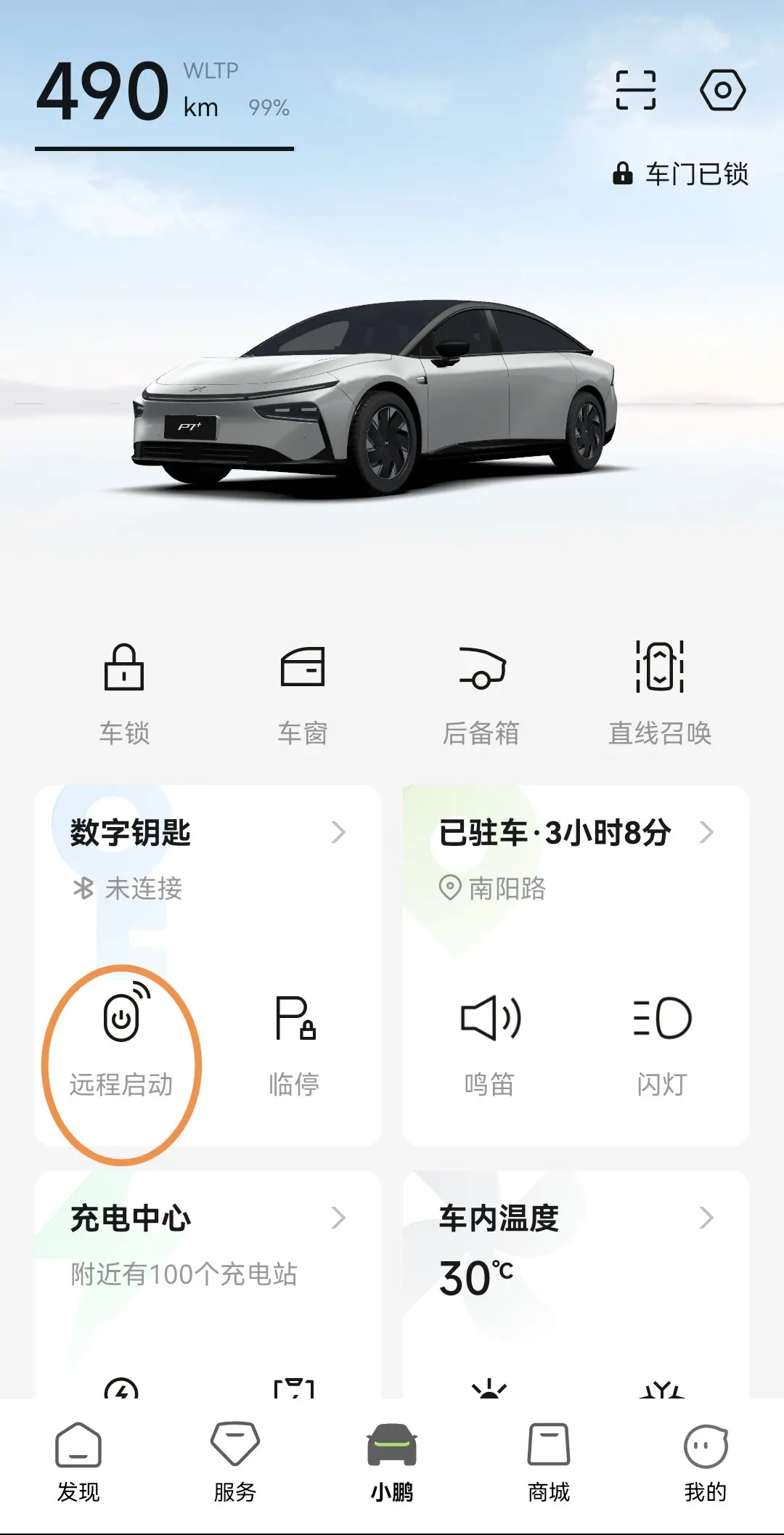The width and height of the screenshot is (784, 1535).
Task: Start 直线召唤 straight-line summon
Action: tap(659, 693)
